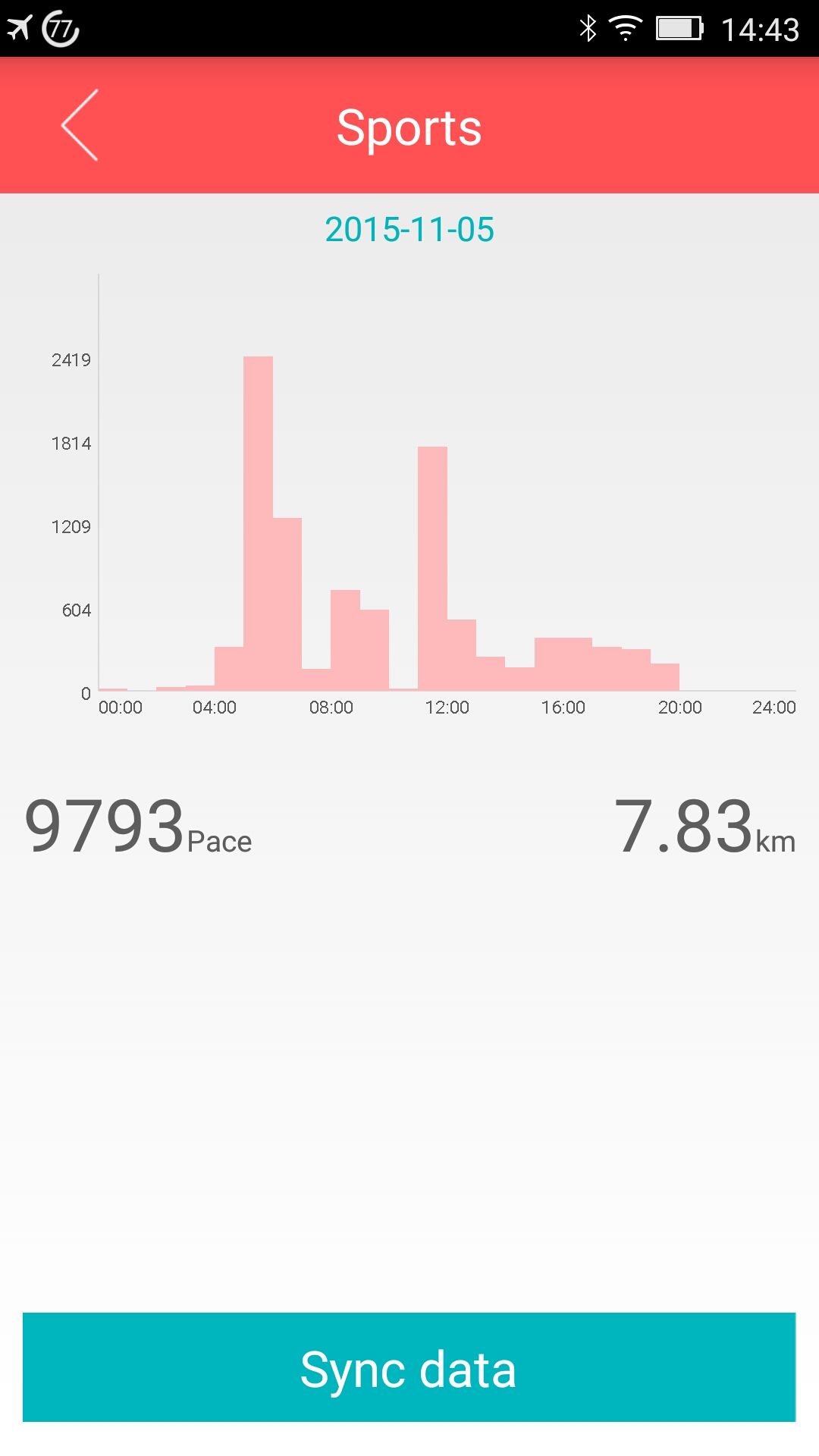Tap the Sync data button
Image resolution: width=819 pixels, height=1456 pixels.
[409, 1367]
